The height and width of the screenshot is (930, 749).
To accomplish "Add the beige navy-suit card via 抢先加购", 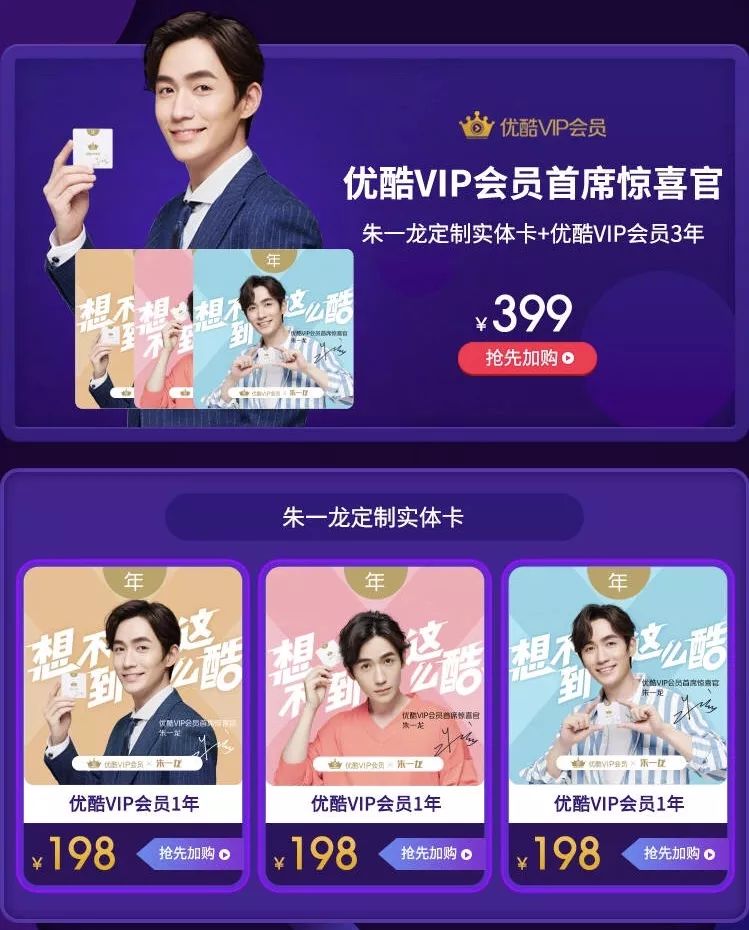I will point(190,854).
